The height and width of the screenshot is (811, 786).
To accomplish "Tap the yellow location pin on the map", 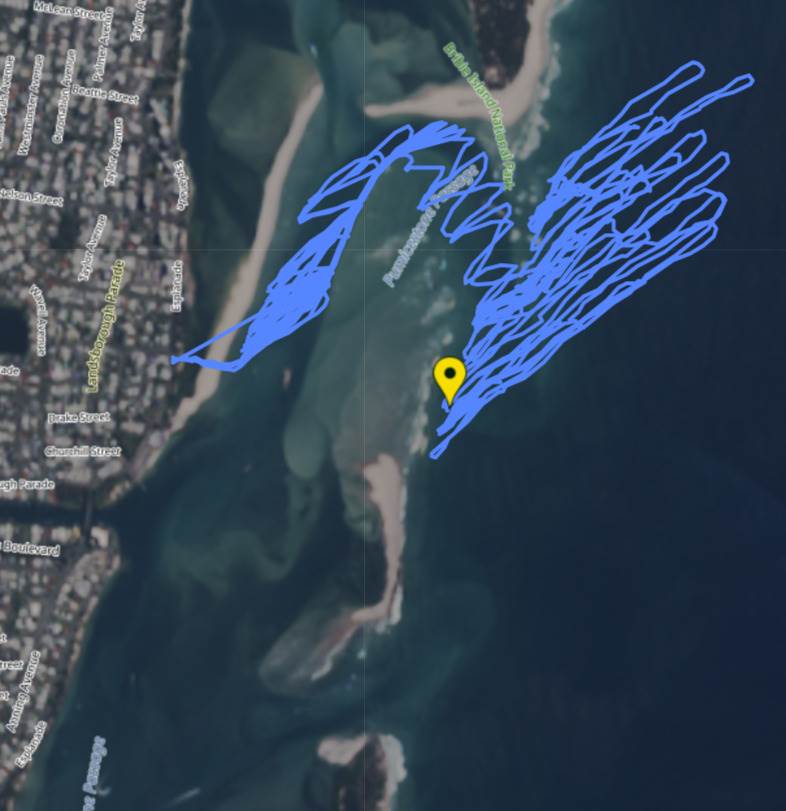I will pyautogui.click(x=450, y=378).
